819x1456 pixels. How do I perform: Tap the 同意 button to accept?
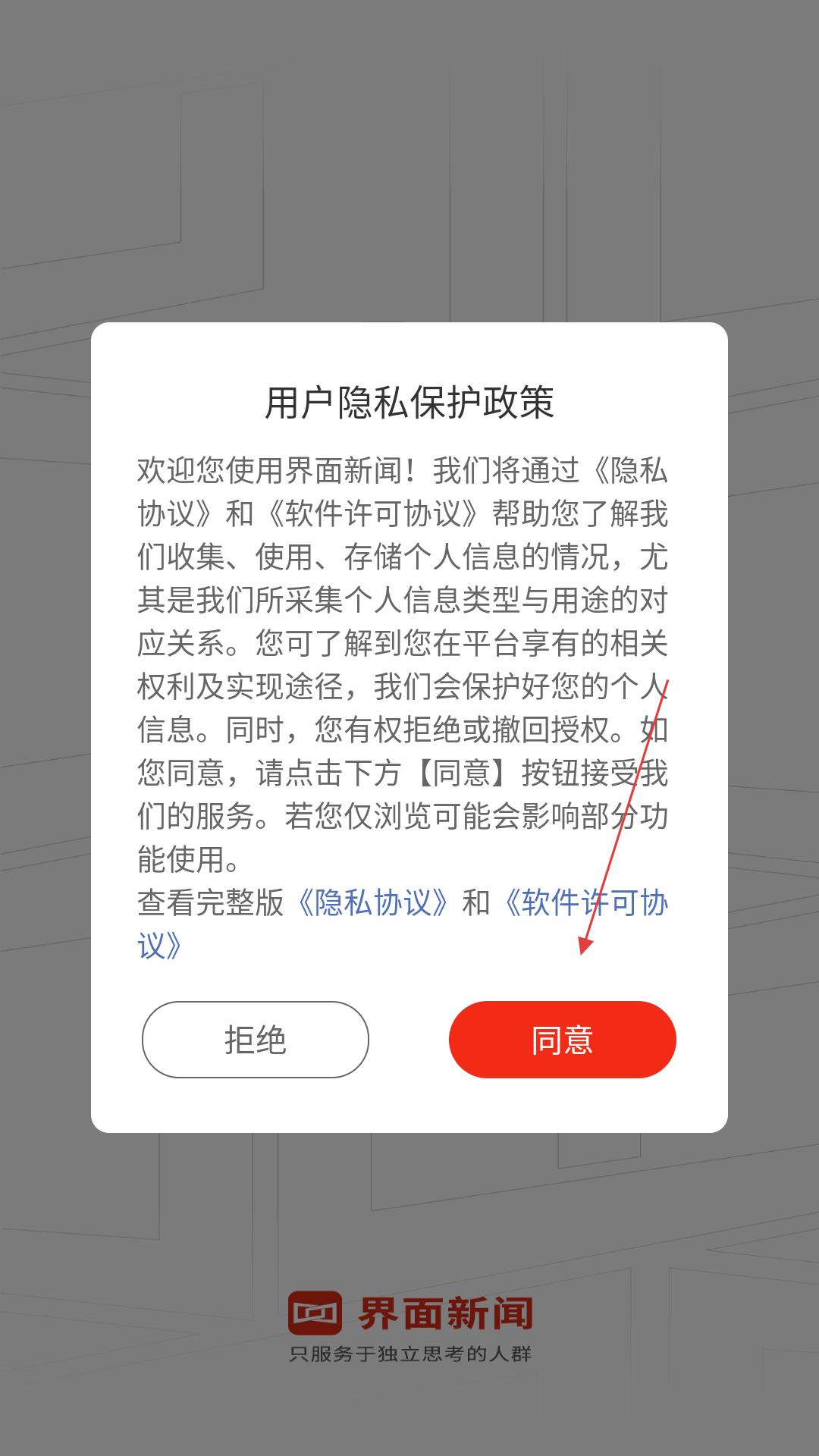coord(562,1039)
